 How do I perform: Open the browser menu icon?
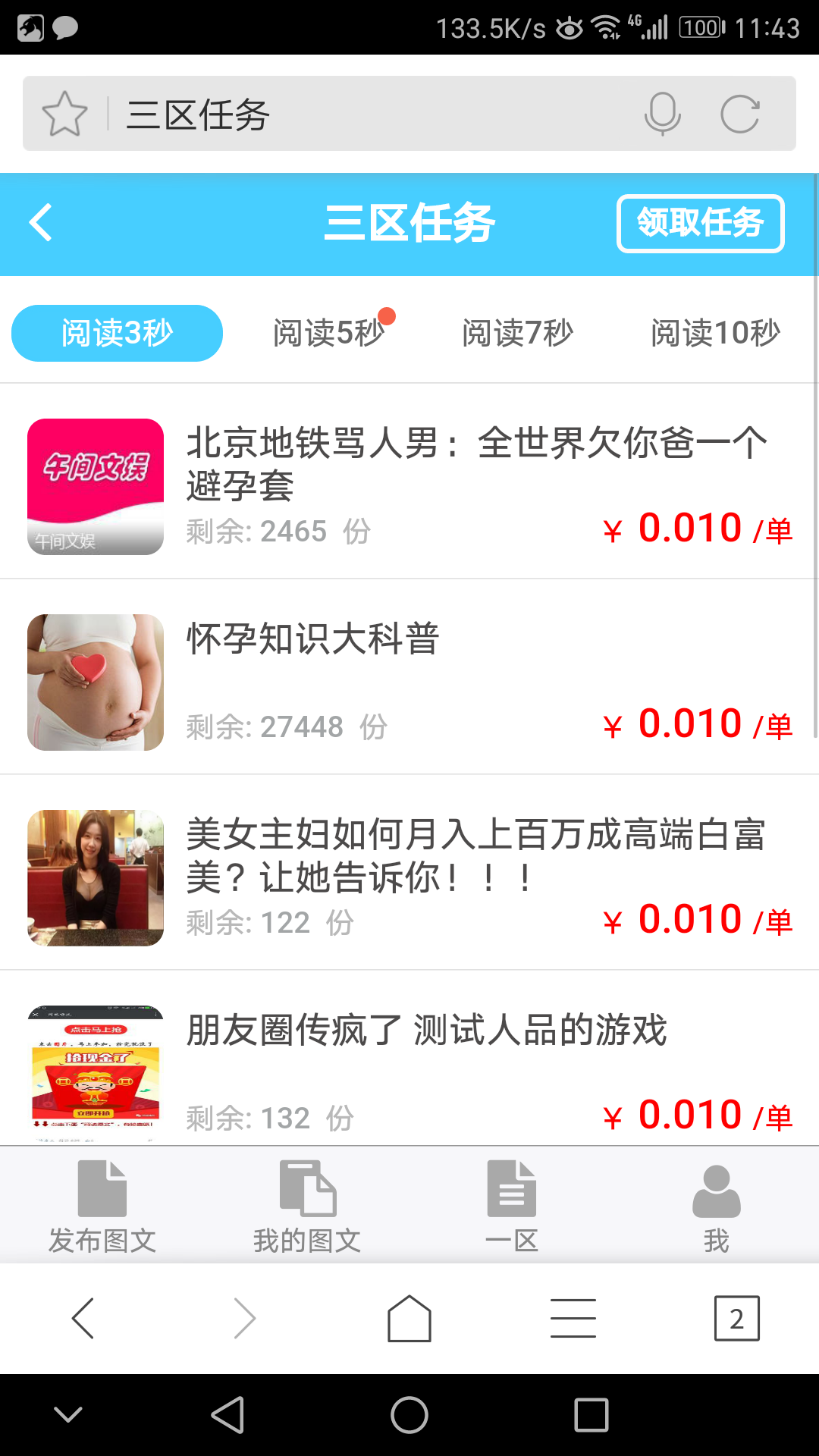(x=573, y=1317)
